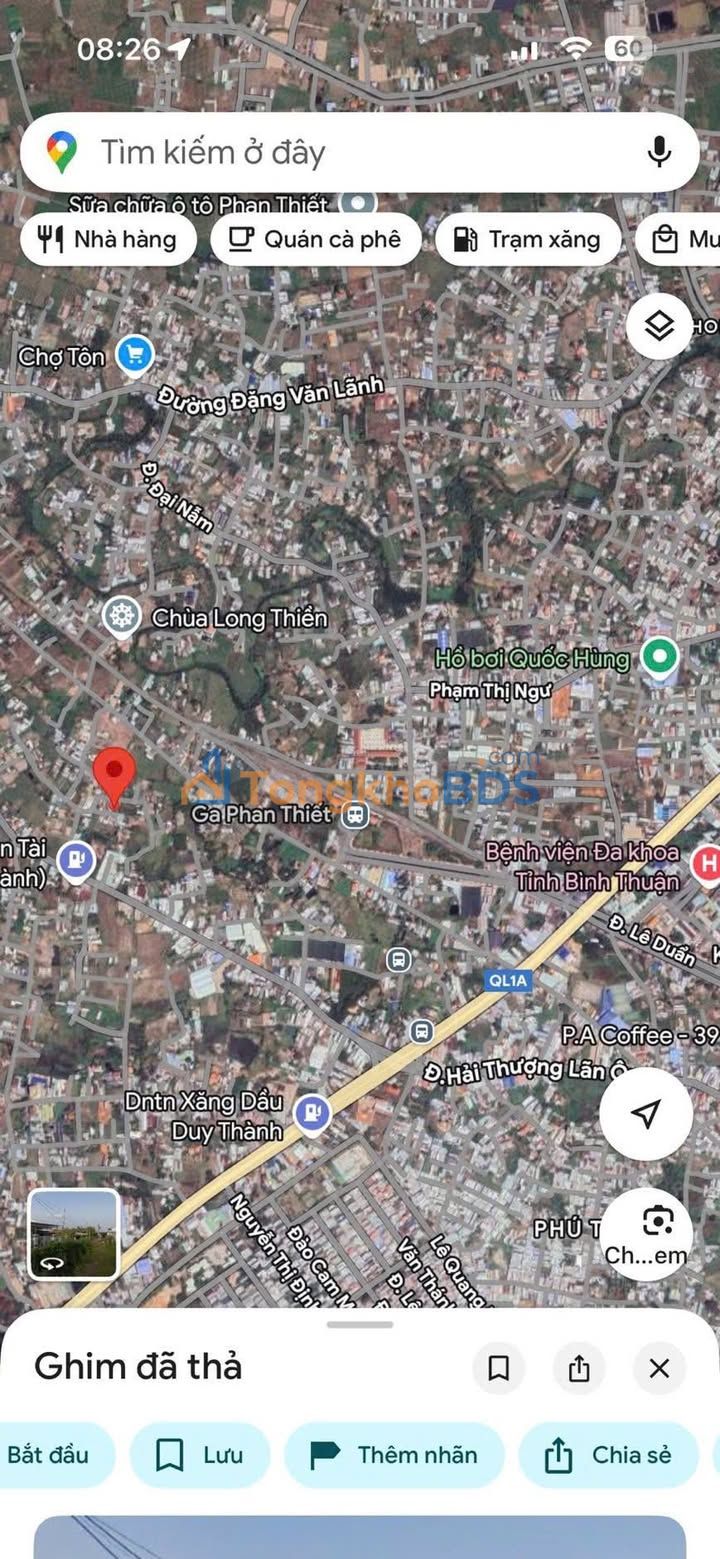Viewport: 720px width, 1559px height.
Task: Show Trạm xăng on the map
Action: [528, 240]
